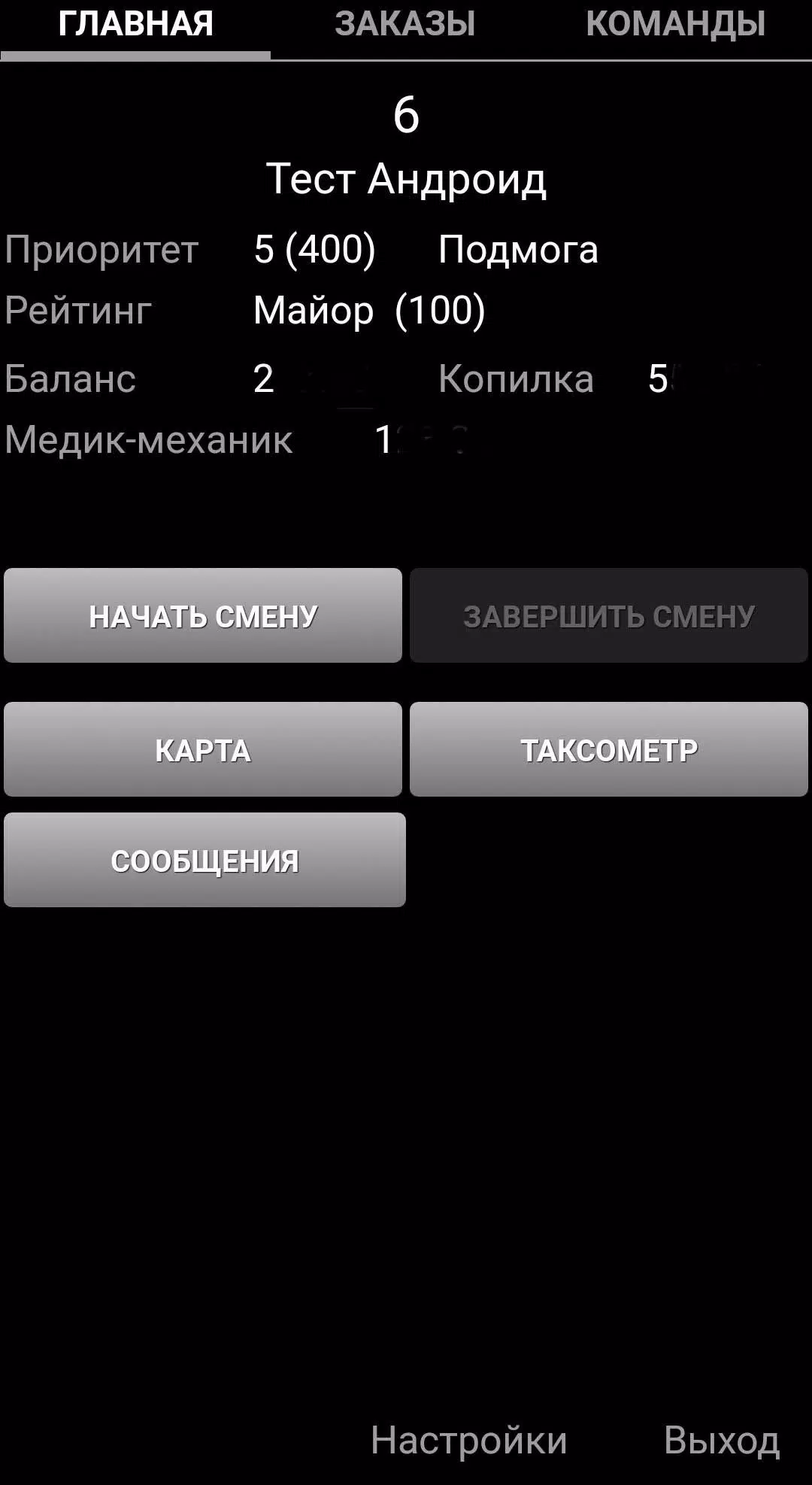This screenshot has width=812, height=1485.
Task: Launch the ТАКСОМЕТР
Action: 609,749
